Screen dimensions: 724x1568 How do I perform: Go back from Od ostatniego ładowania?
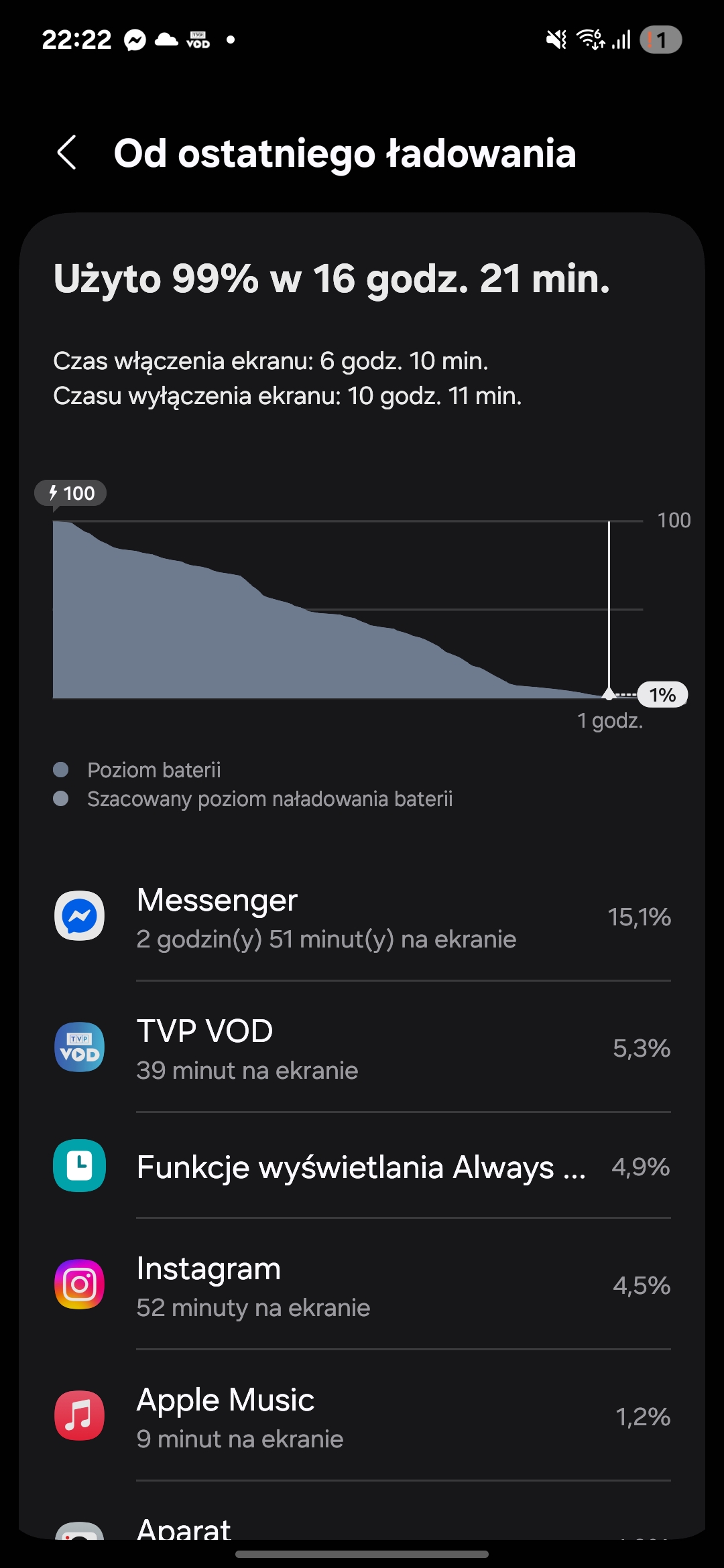67,153
